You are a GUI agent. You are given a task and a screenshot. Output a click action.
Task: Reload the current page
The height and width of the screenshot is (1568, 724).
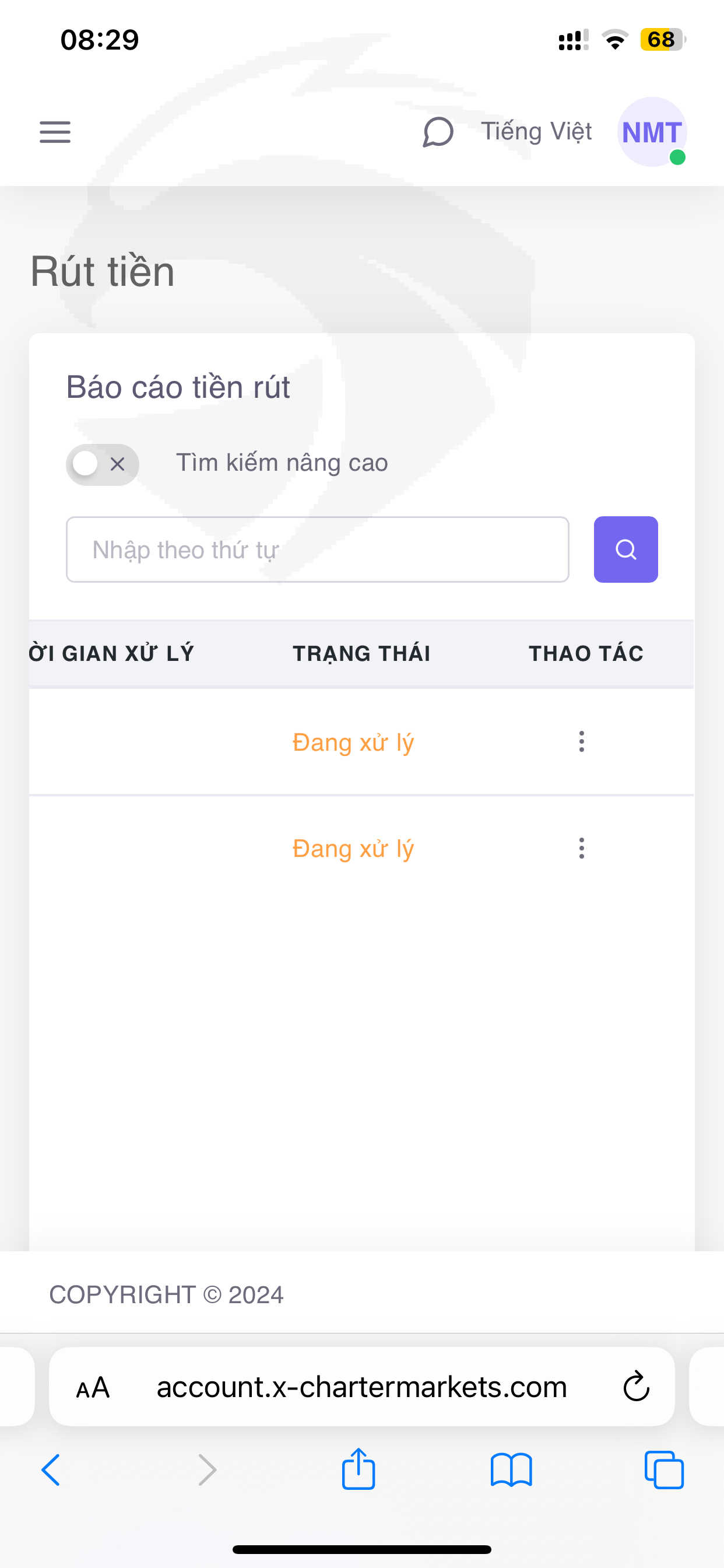(x=637, y=1387)
